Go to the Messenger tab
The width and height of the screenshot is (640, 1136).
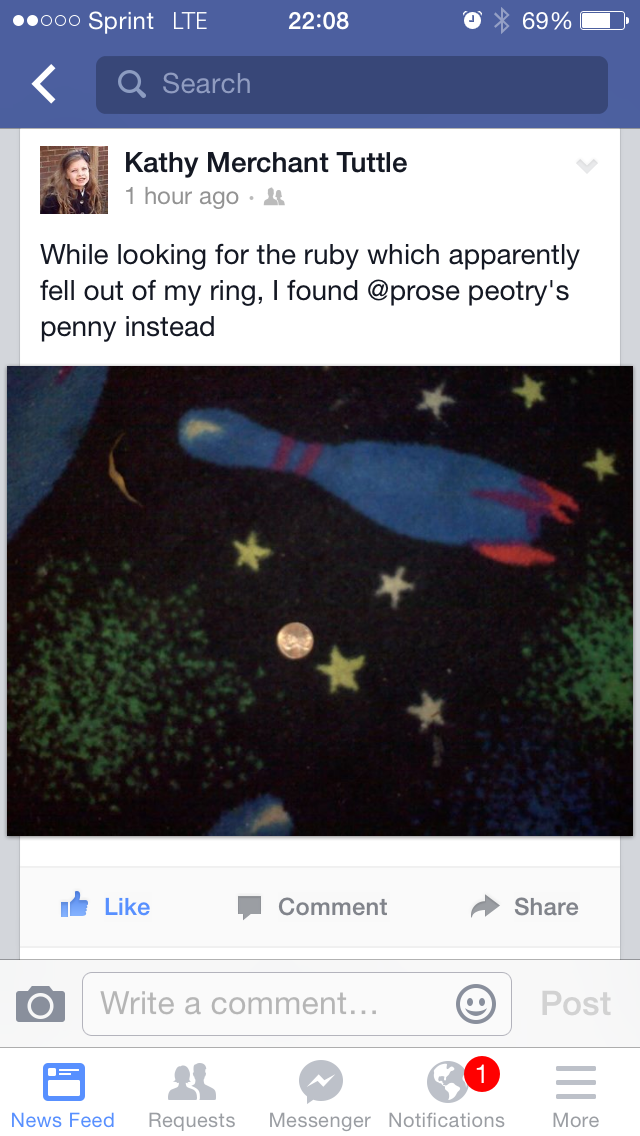(x=320, y=1096)
